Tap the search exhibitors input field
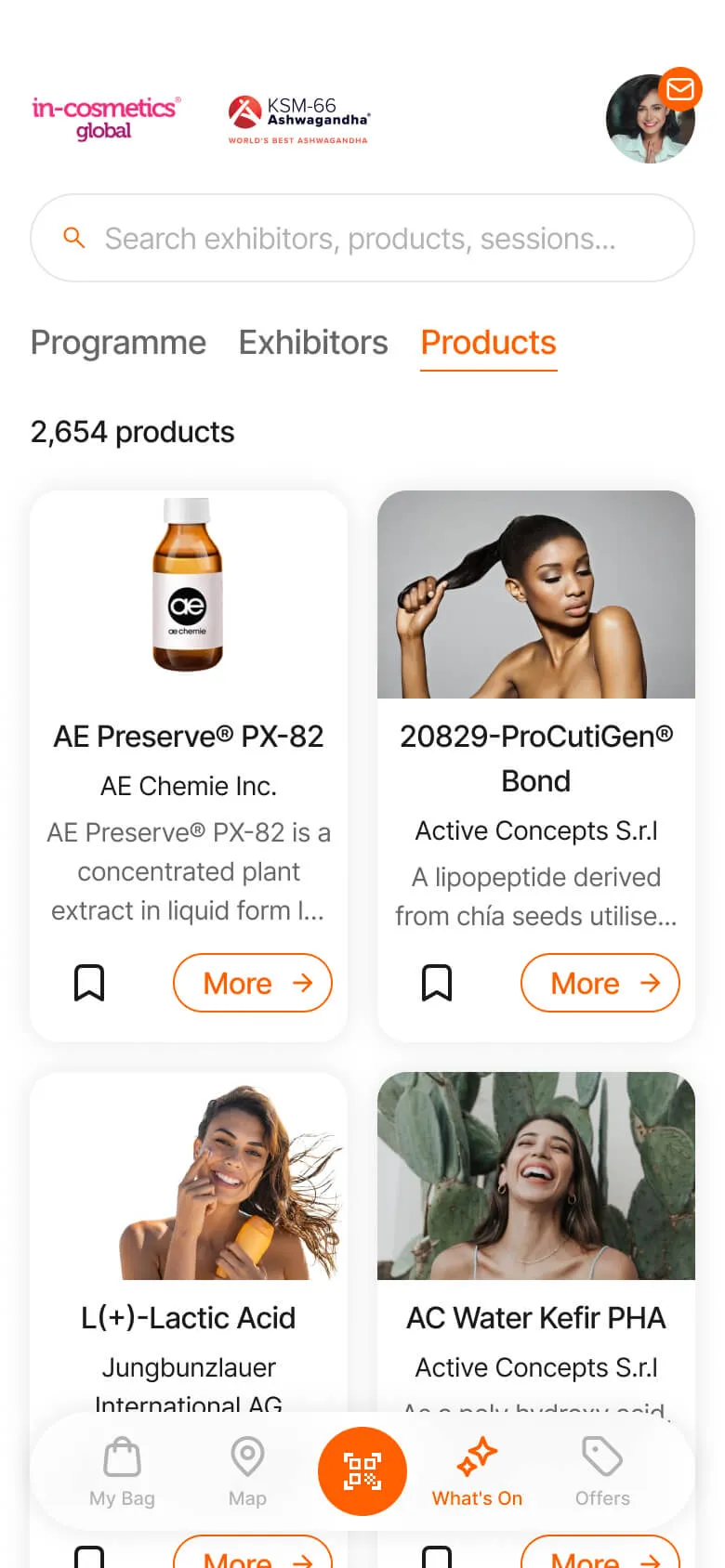Screen dimensions: 725x1568 (362, 238)
